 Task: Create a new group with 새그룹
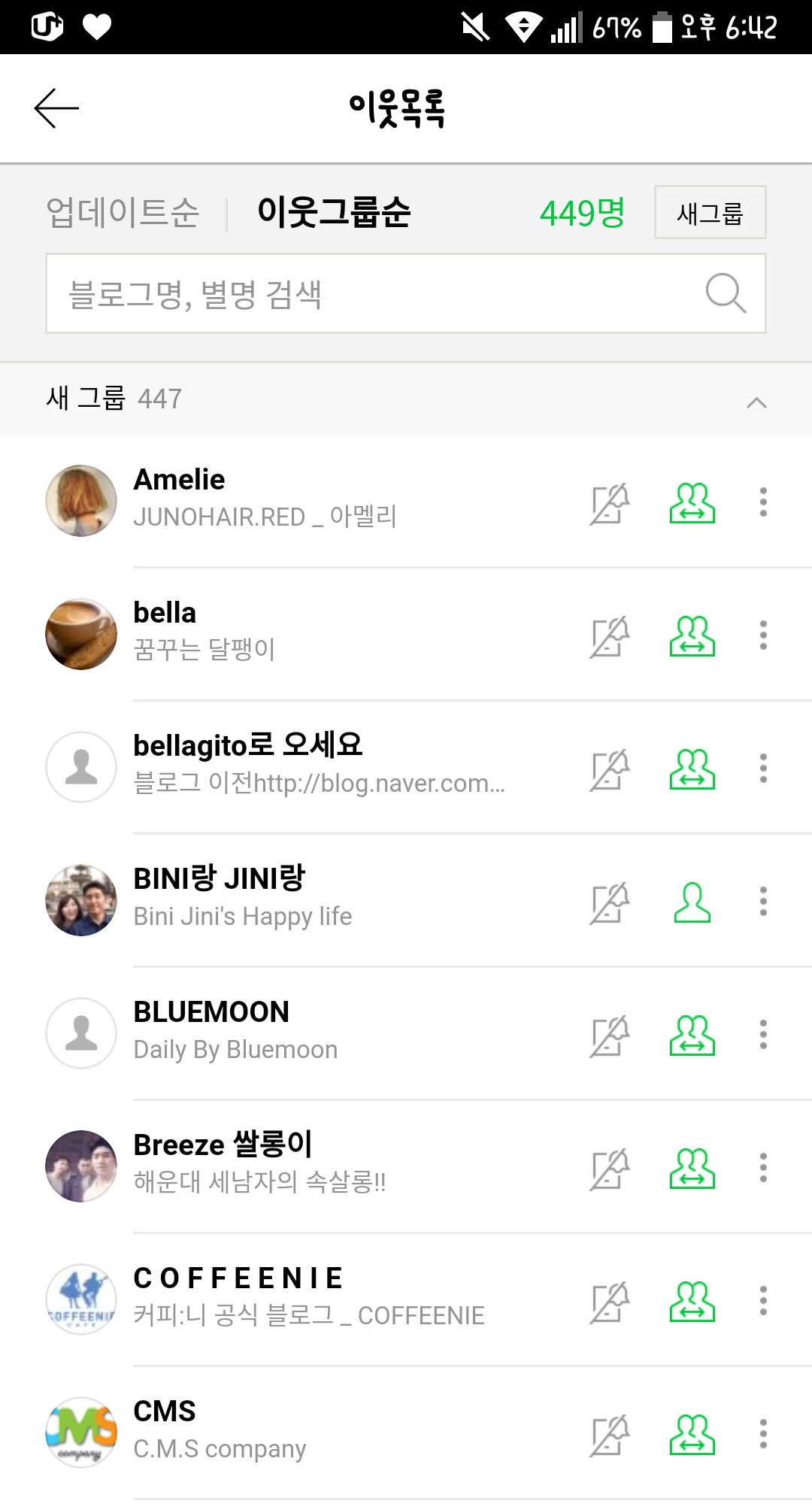(710, 213)
